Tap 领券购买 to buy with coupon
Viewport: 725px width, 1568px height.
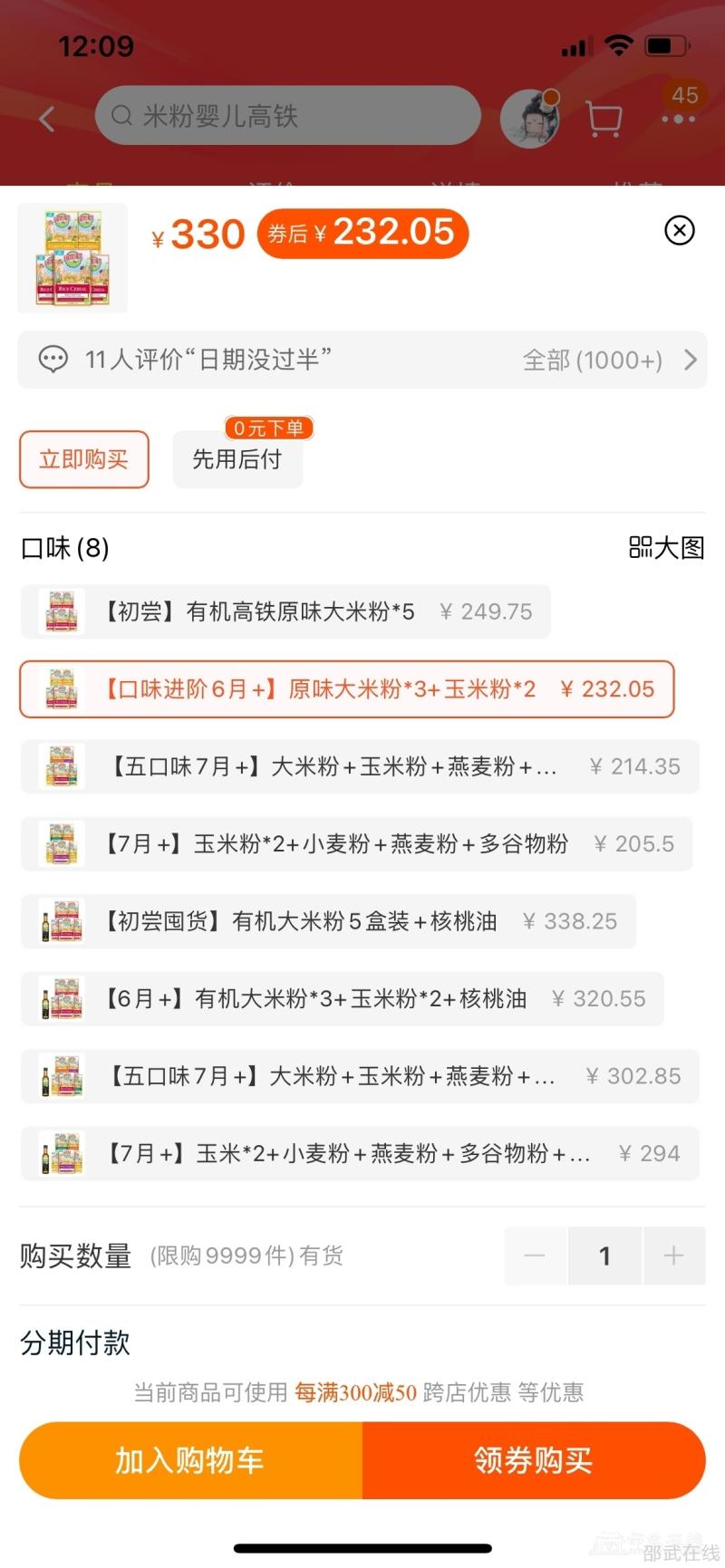tap(534, 1460)
